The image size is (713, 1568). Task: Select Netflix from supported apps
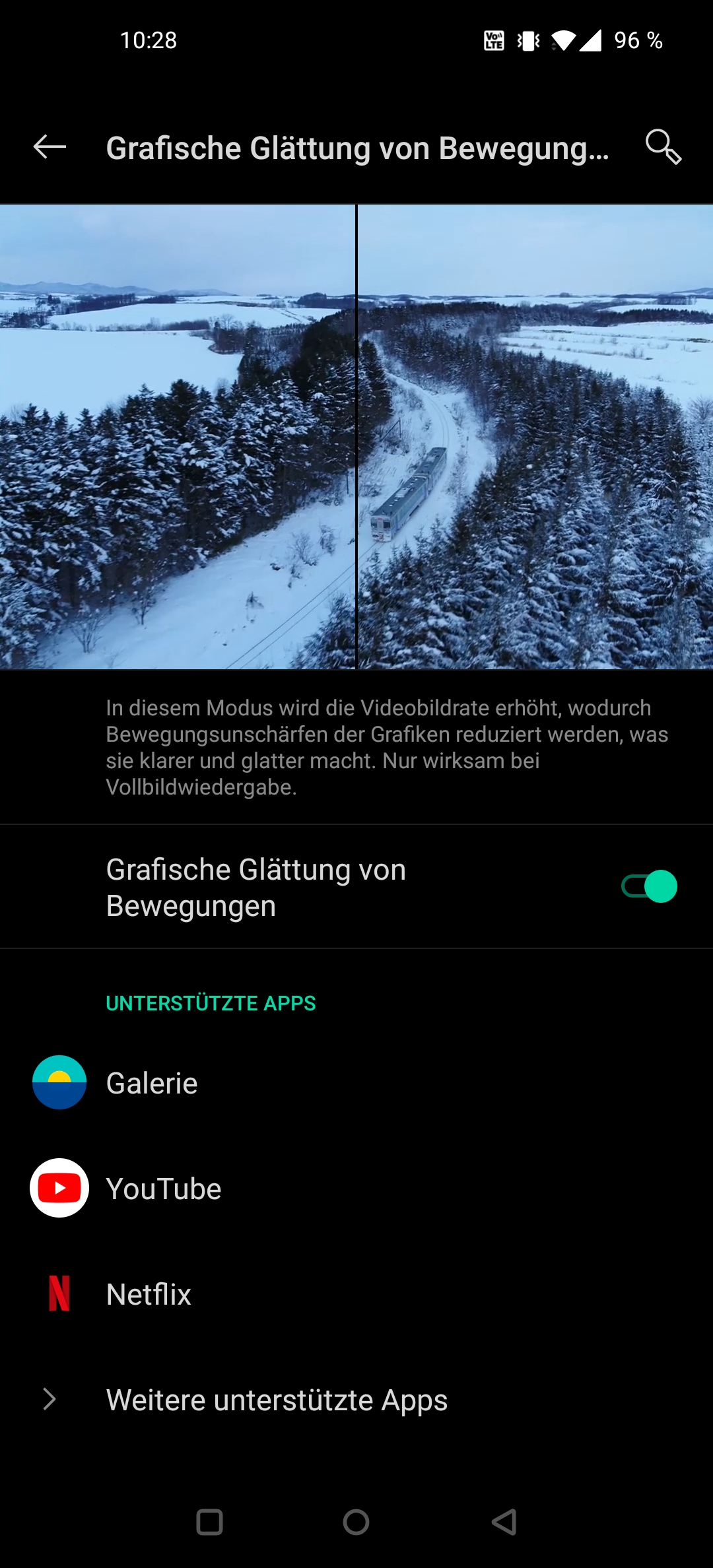click(x=356, y=1293)
